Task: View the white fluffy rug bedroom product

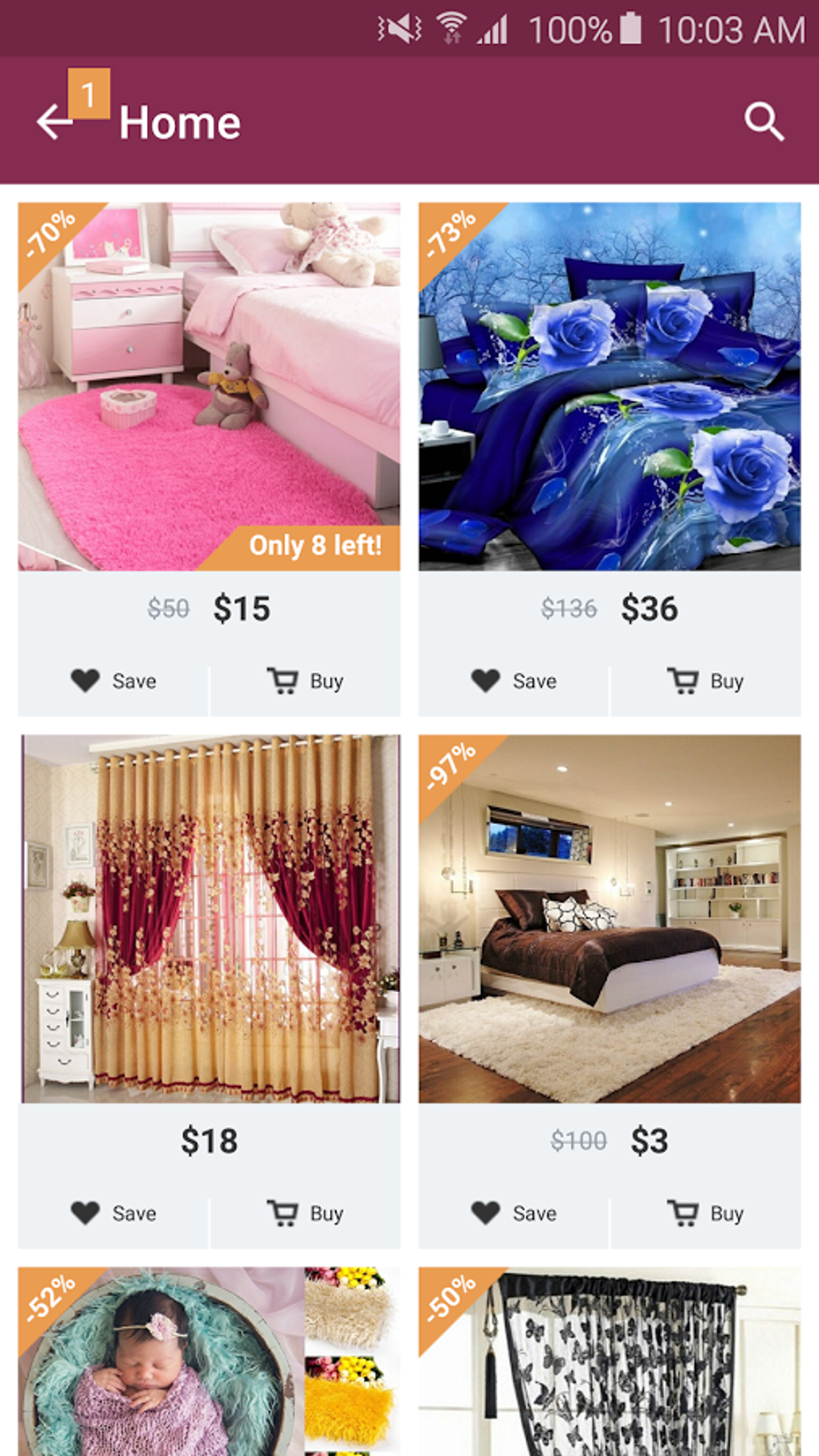Action: (609, 918)
